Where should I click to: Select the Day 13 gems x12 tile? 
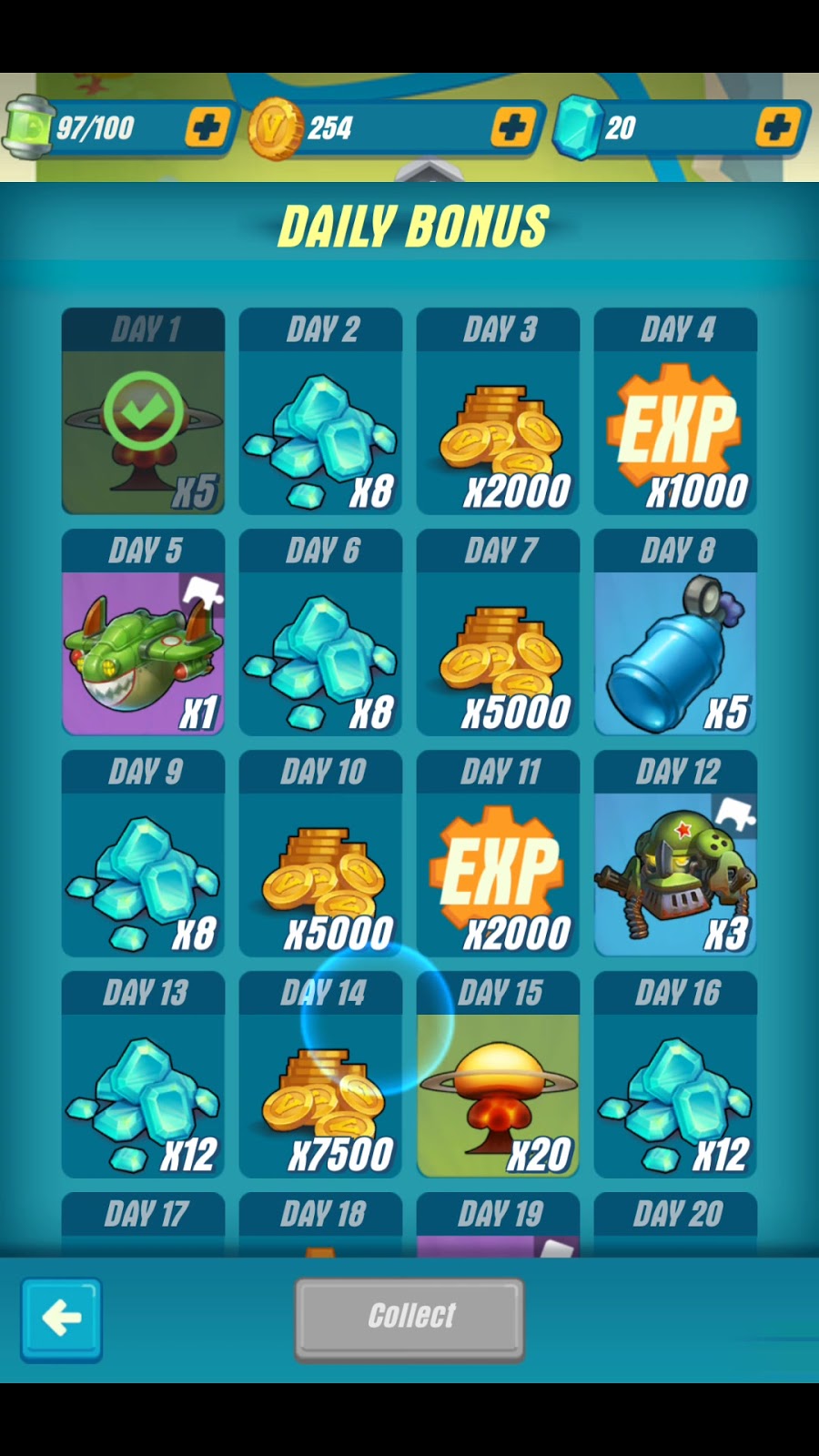(144, 1076)
